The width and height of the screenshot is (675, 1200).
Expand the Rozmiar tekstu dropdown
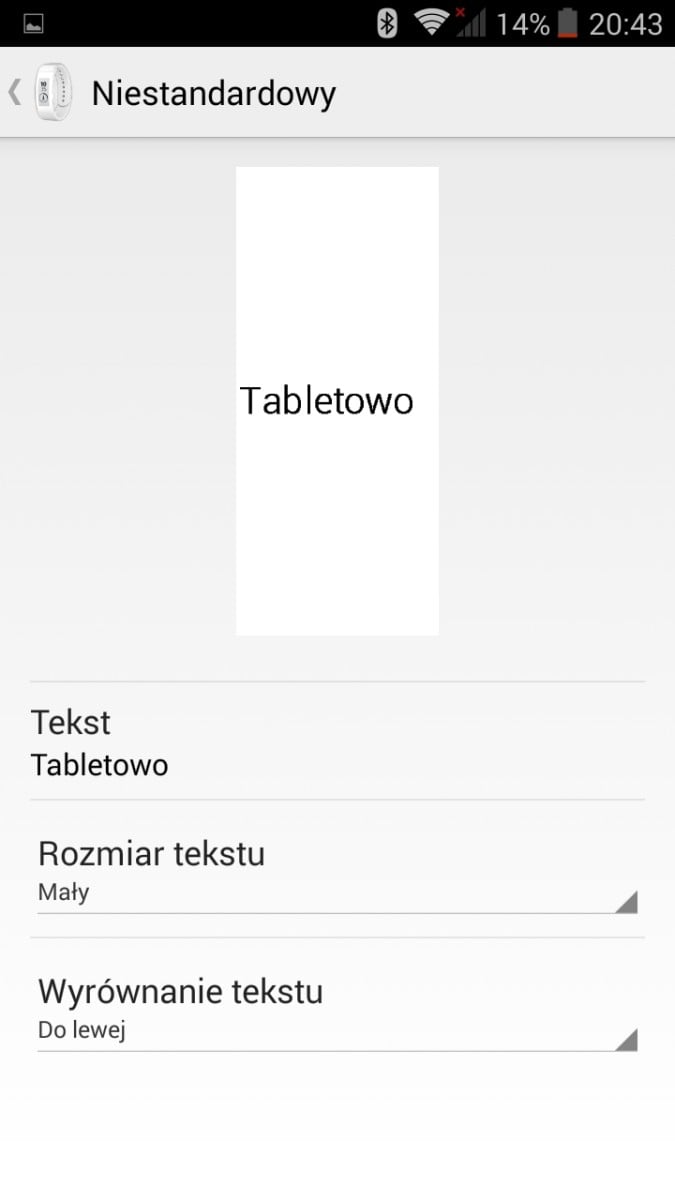click(337, 873)
